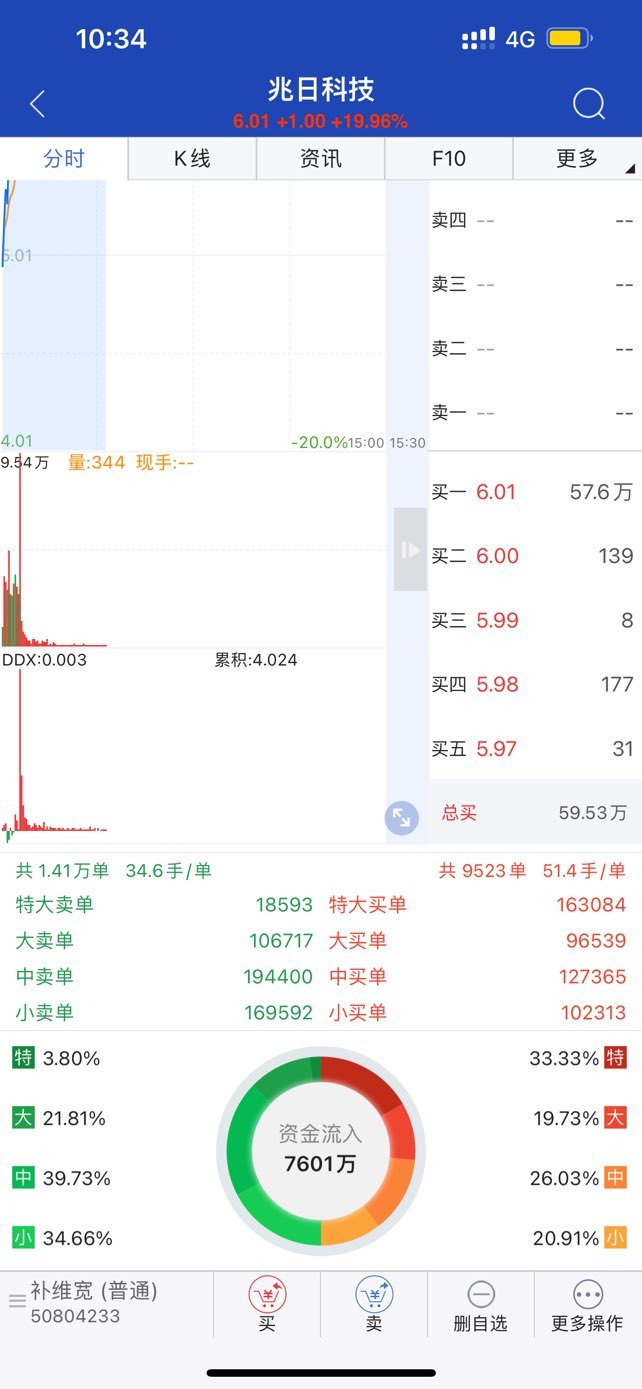Expand the 更多 tab dropdown

point(577,158)
